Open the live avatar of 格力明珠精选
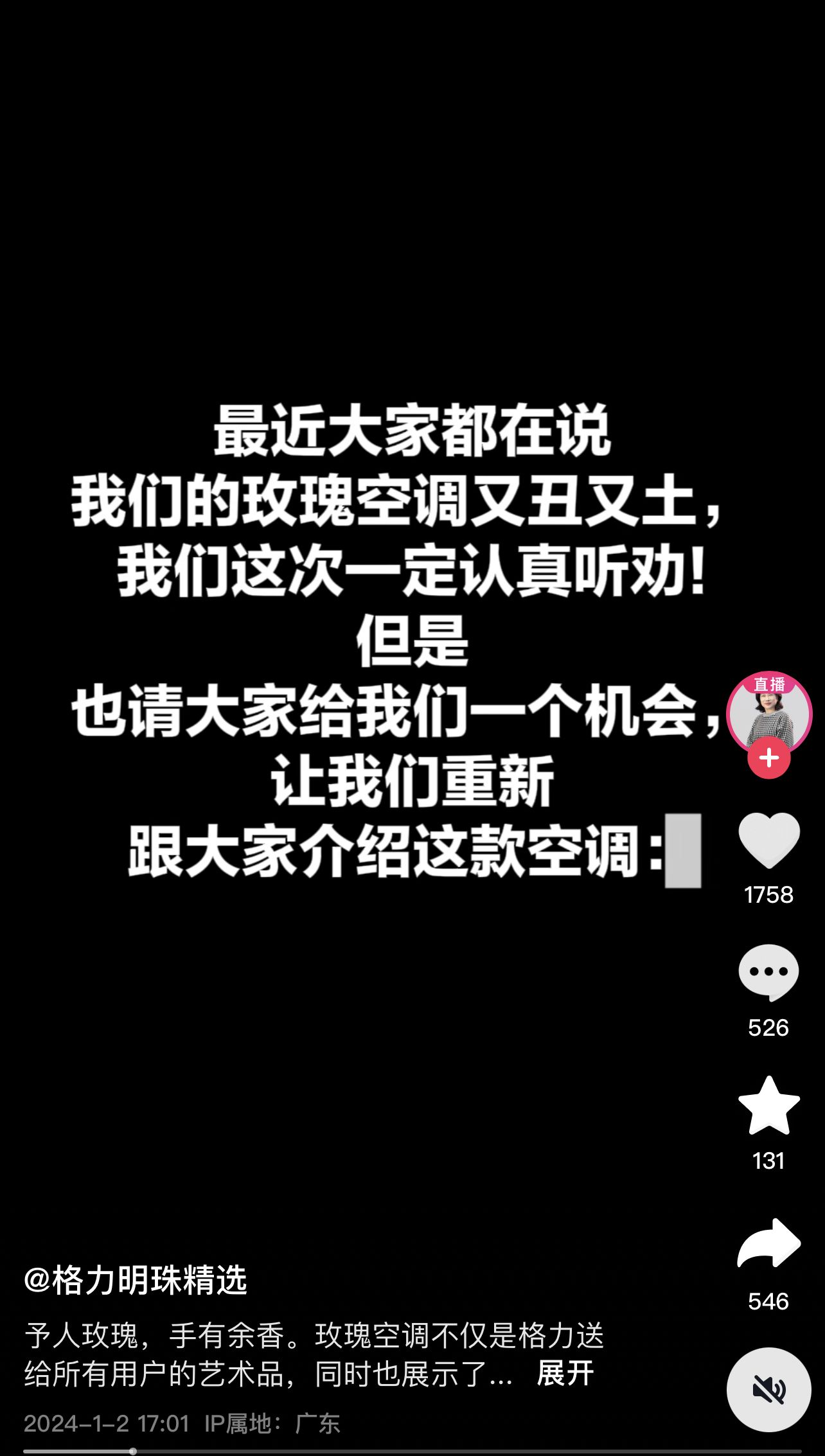 (769, 712)
